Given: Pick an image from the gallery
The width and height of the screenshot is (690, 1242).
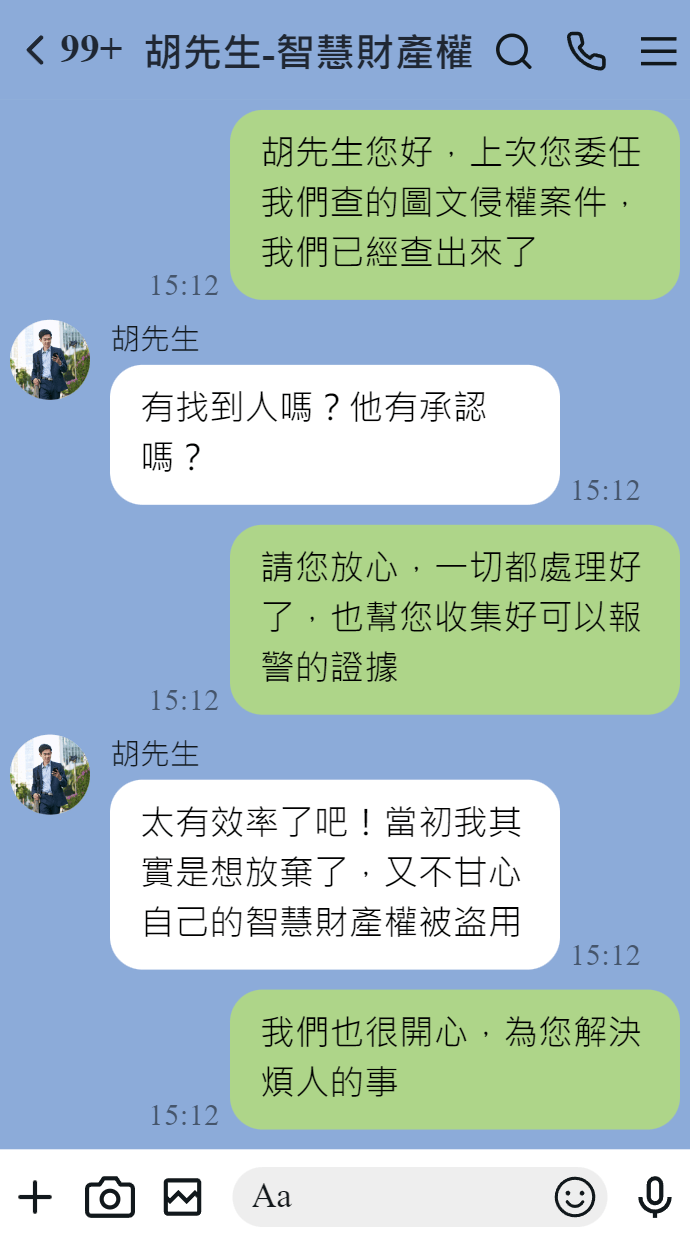Looking at the screenshot, I should 183,1196.
